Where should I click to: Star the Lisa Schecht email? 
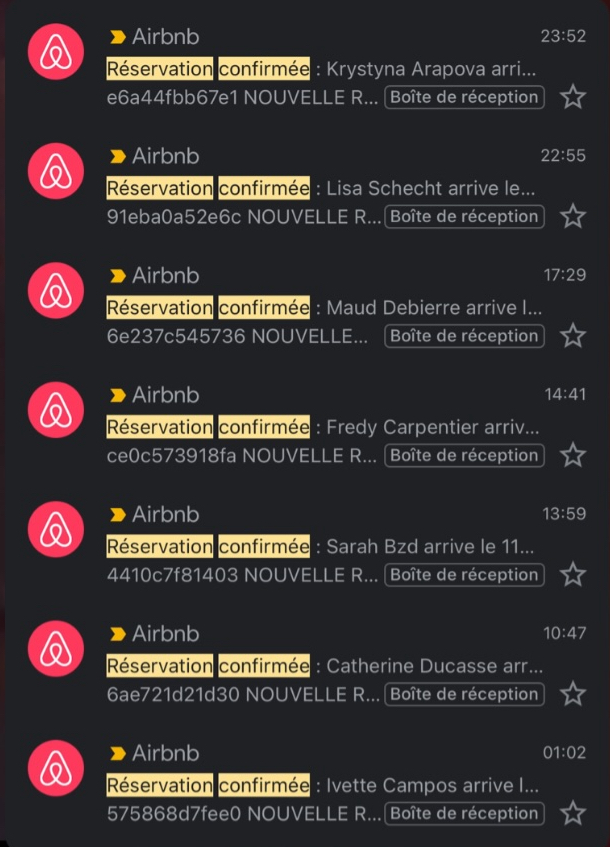[572, 216]
